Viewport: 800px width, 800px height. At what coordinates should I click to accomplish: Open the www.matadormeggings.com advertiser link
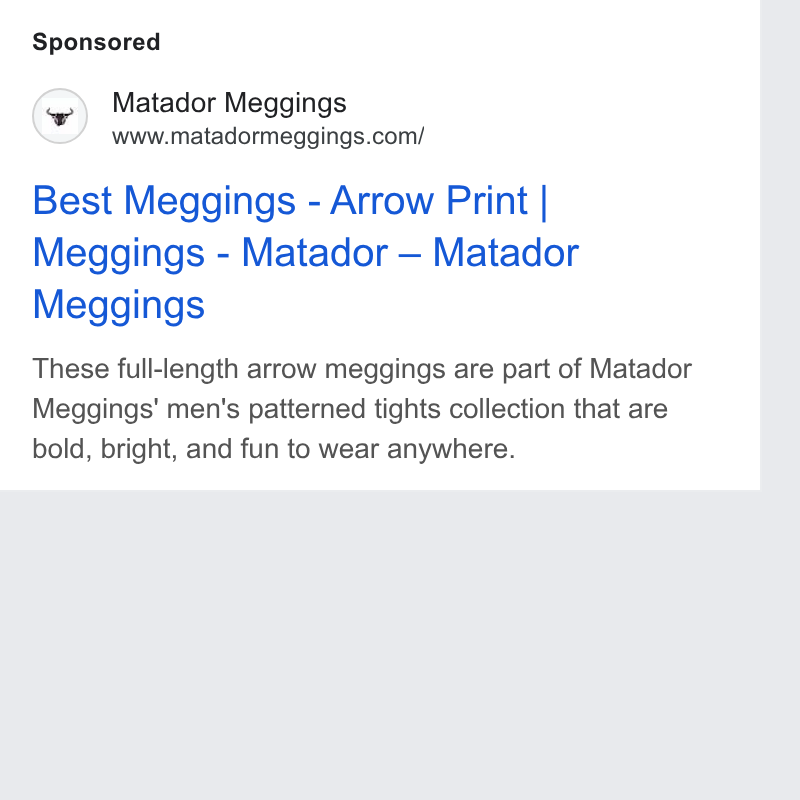pos(268,136)
